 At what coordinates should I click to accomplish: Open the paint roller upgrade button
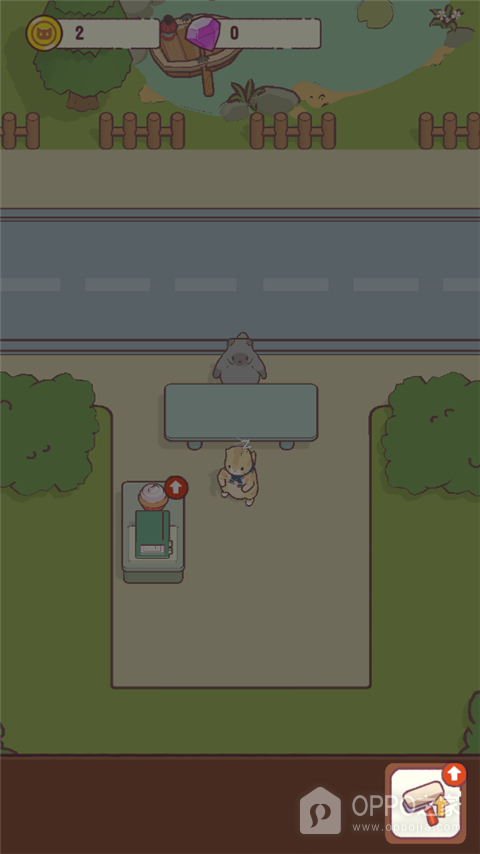426,803
